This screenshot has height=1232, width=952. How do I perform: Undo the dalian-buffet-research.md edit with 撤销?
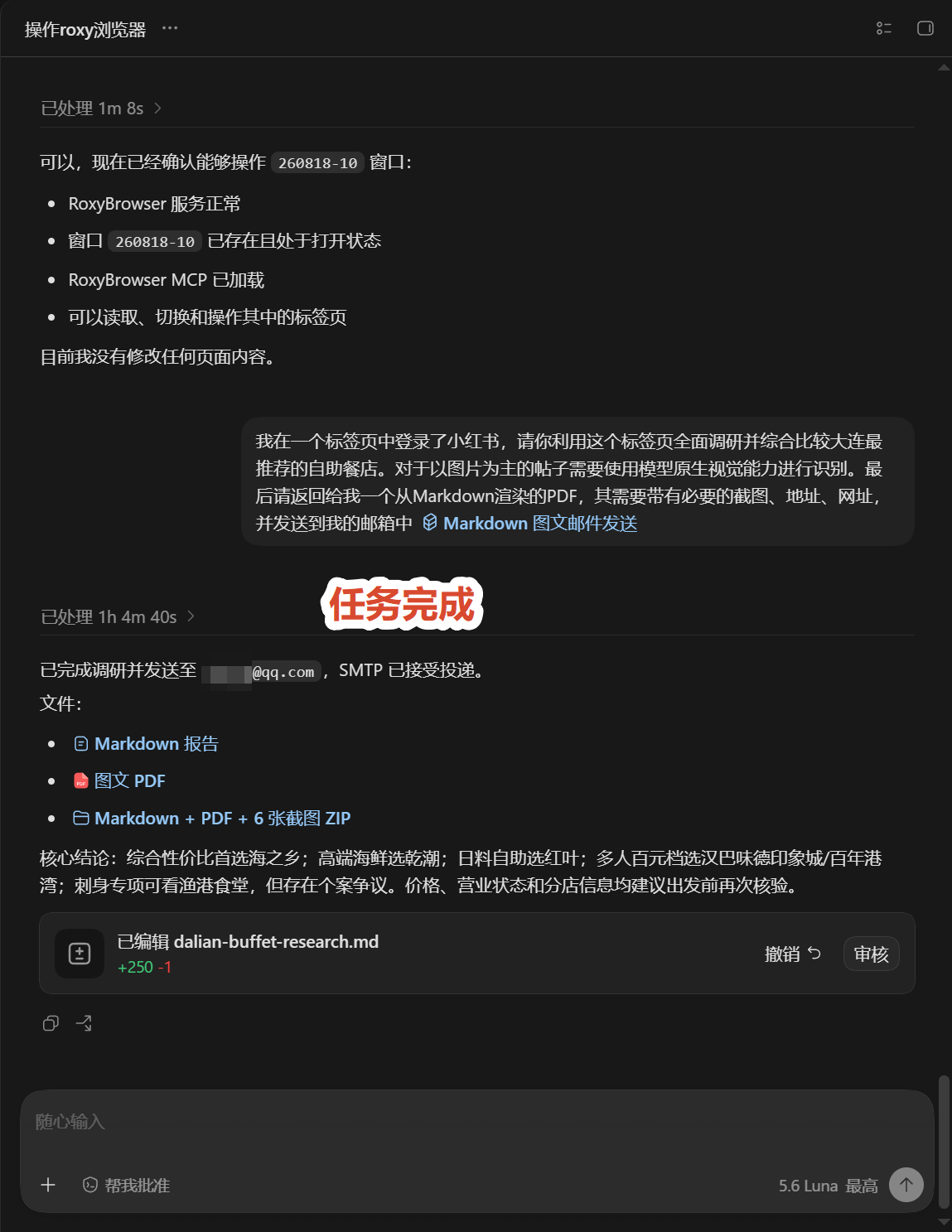pyautogui.click(x=793, y=954)
